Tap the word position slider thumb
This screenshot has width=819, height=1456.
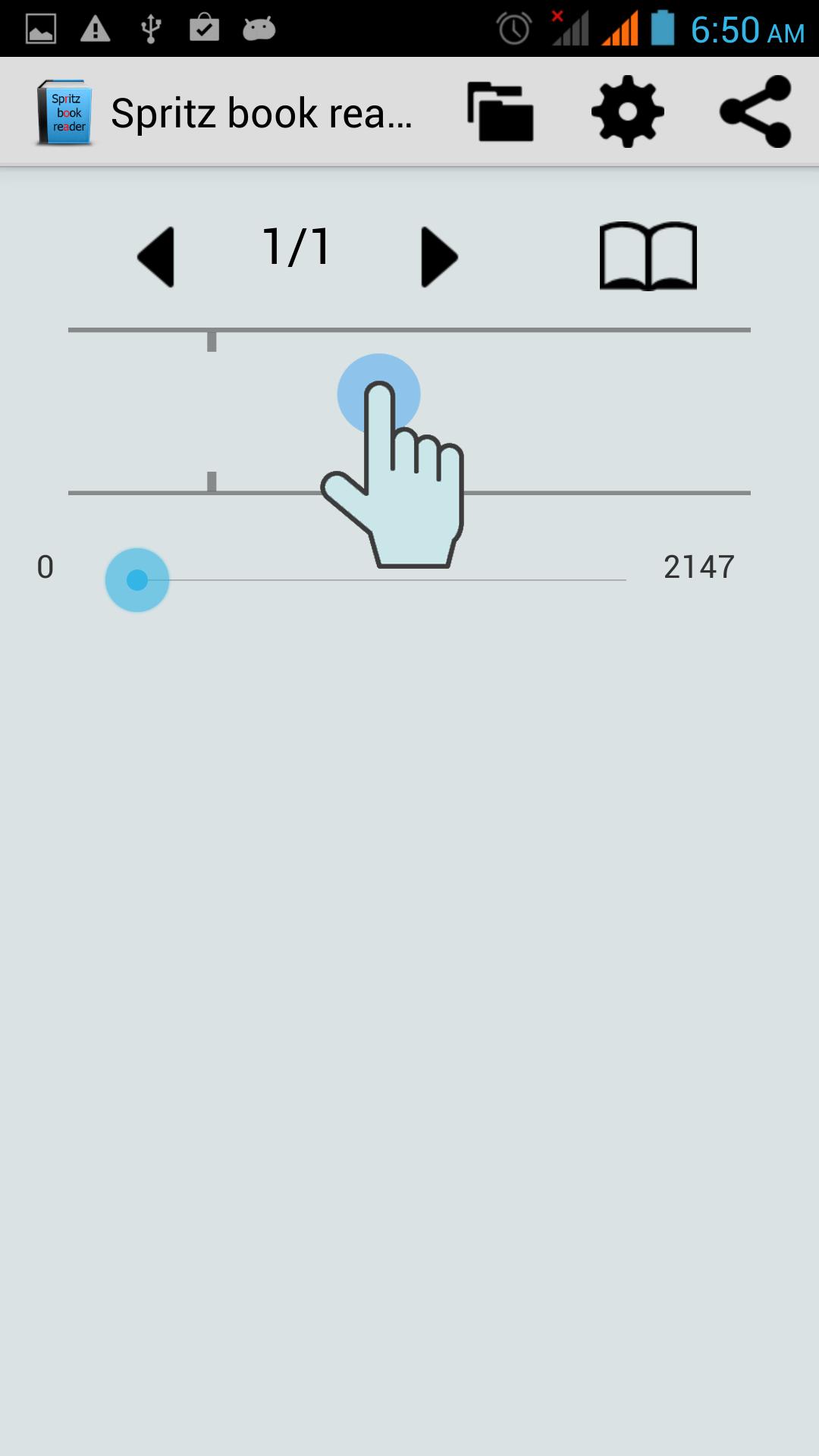[x=137, y=580]
